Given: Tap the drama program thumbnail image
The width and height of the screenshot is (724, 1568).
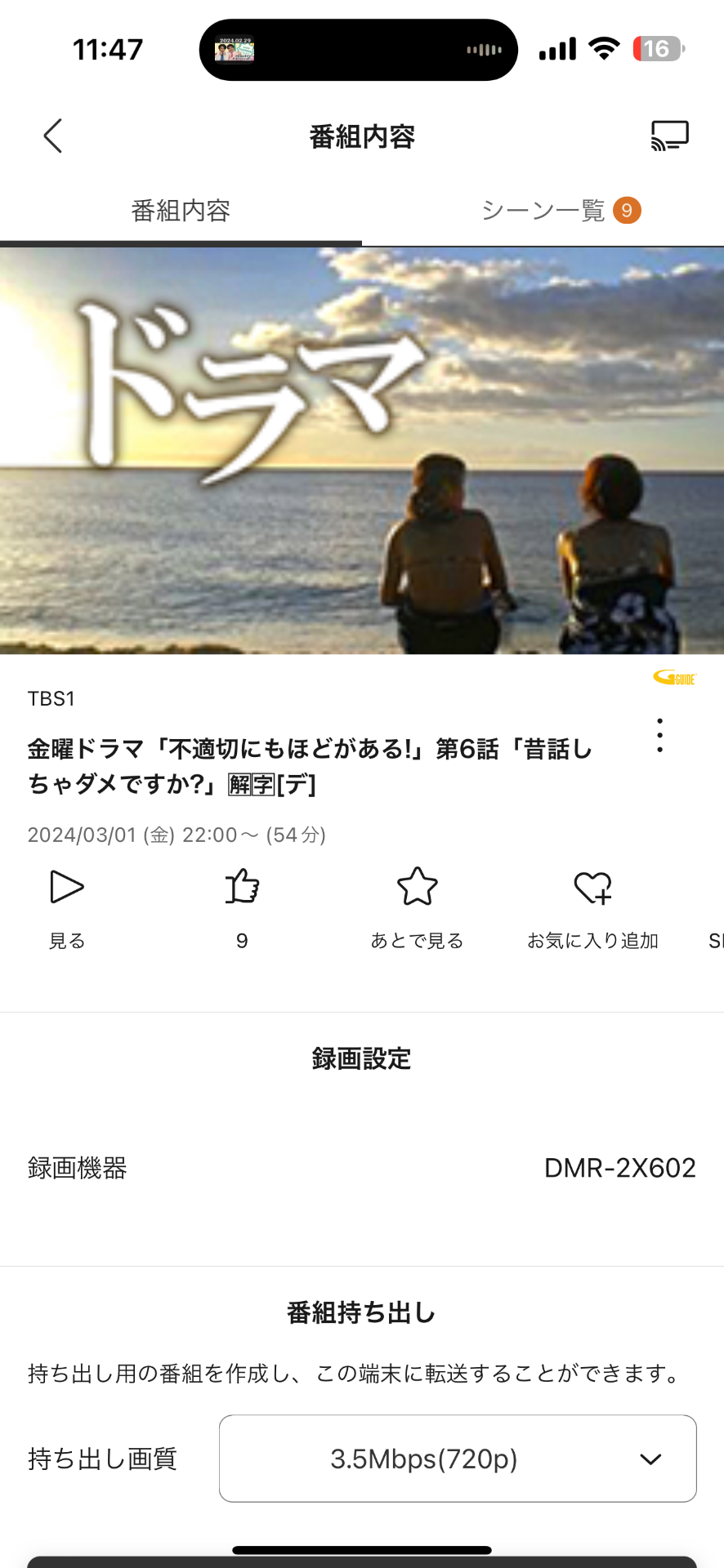Looking at the screenshot, I should tap(362, 448).
